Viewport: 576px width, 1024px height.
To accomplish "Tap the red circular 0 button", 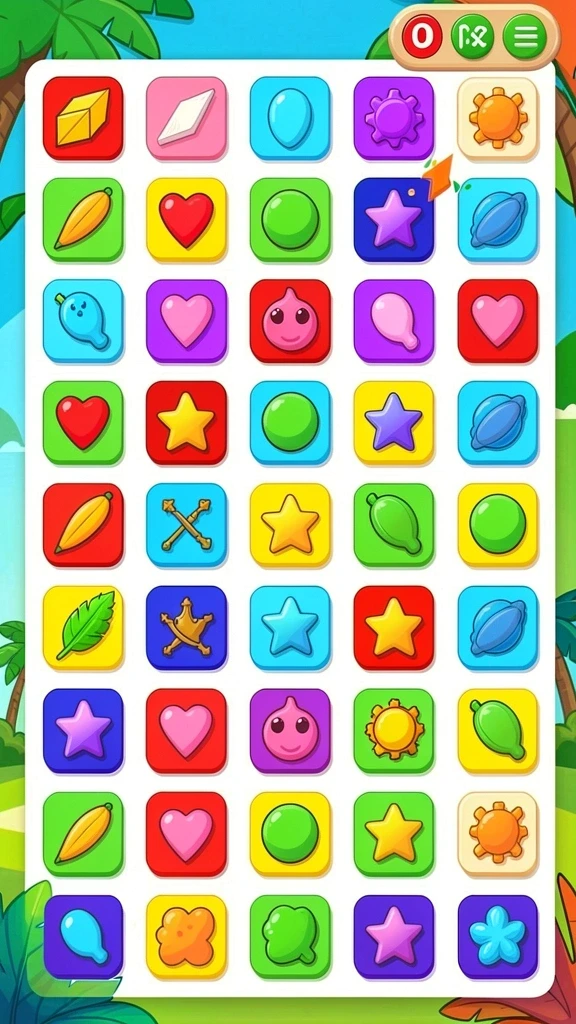I will click(x=422, y=37).
